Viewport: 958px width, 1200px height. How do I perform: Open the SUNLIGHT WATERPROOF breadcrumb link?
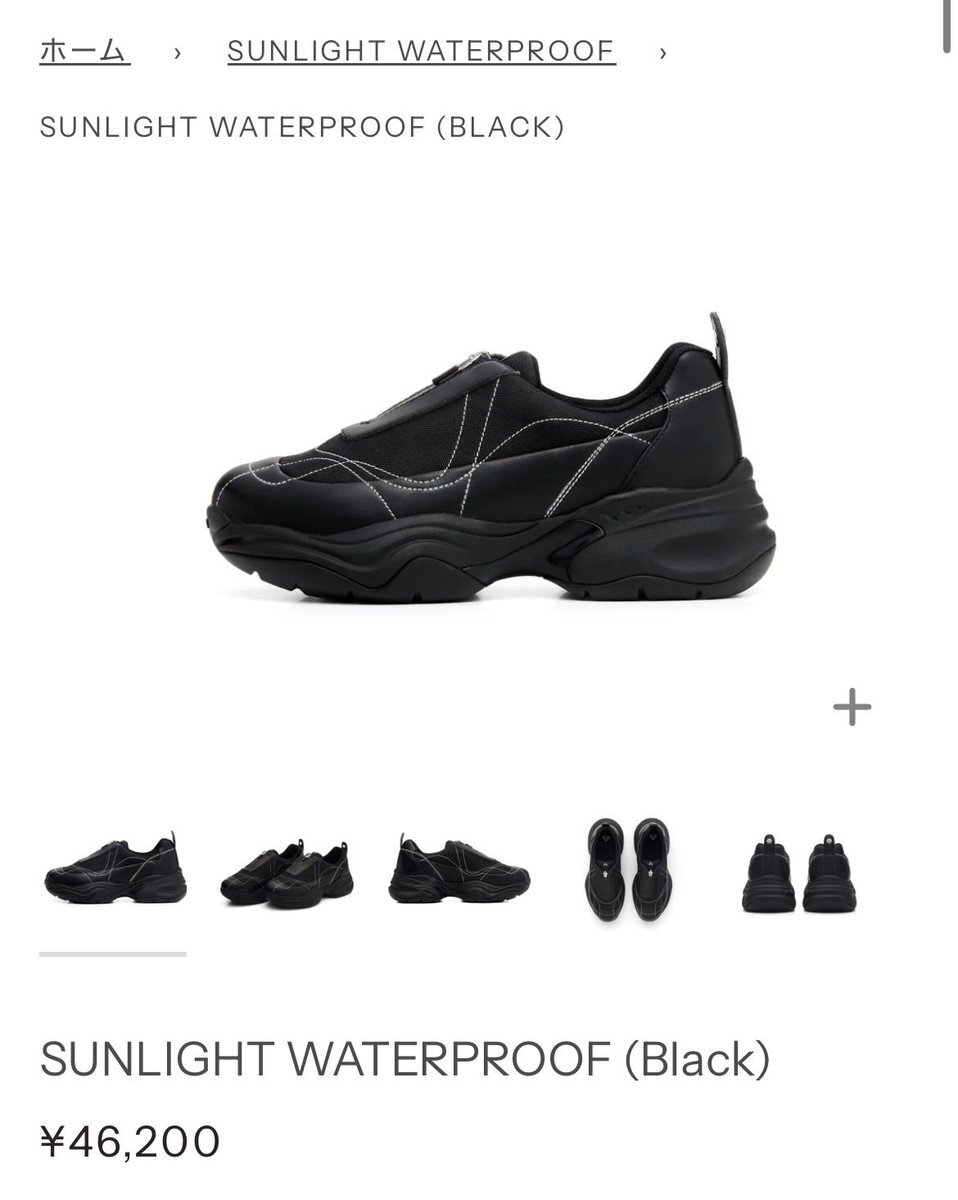point(421,50)
